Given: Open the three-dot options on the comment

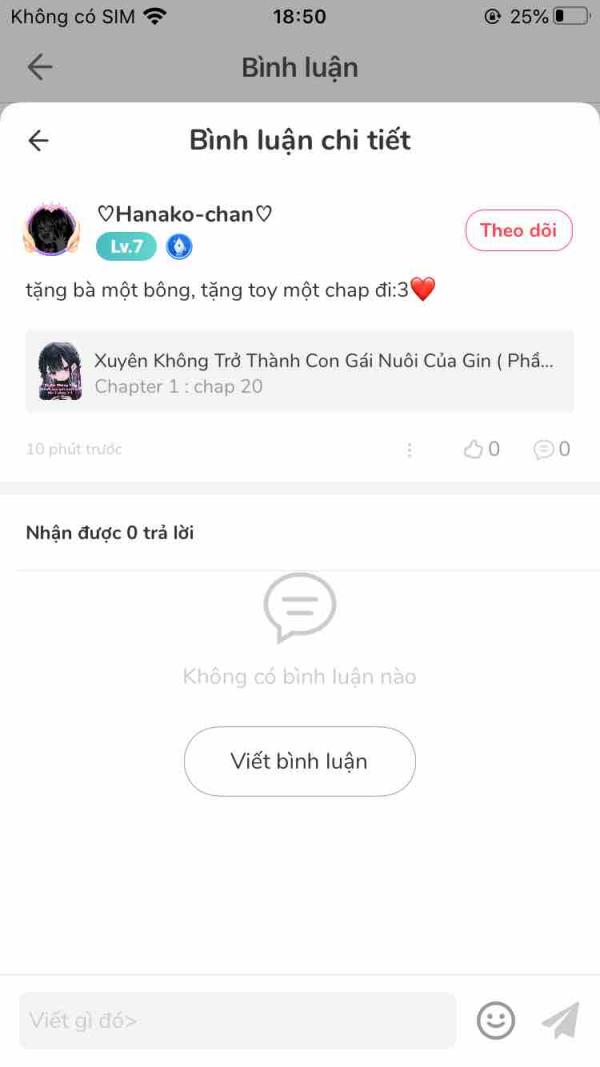Looking at the screenshot, I should point(410,450).
